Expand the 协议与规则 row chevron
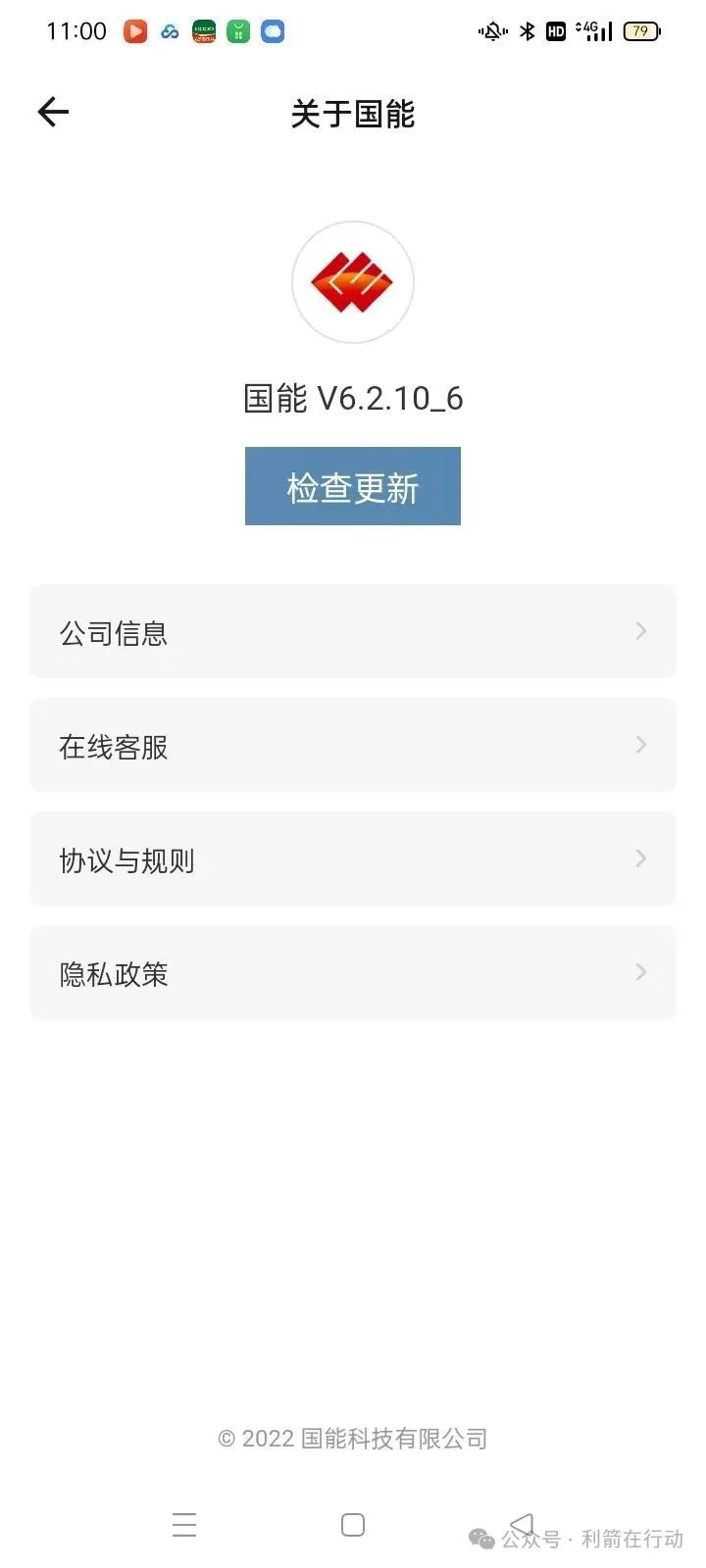 coord(640,858)
